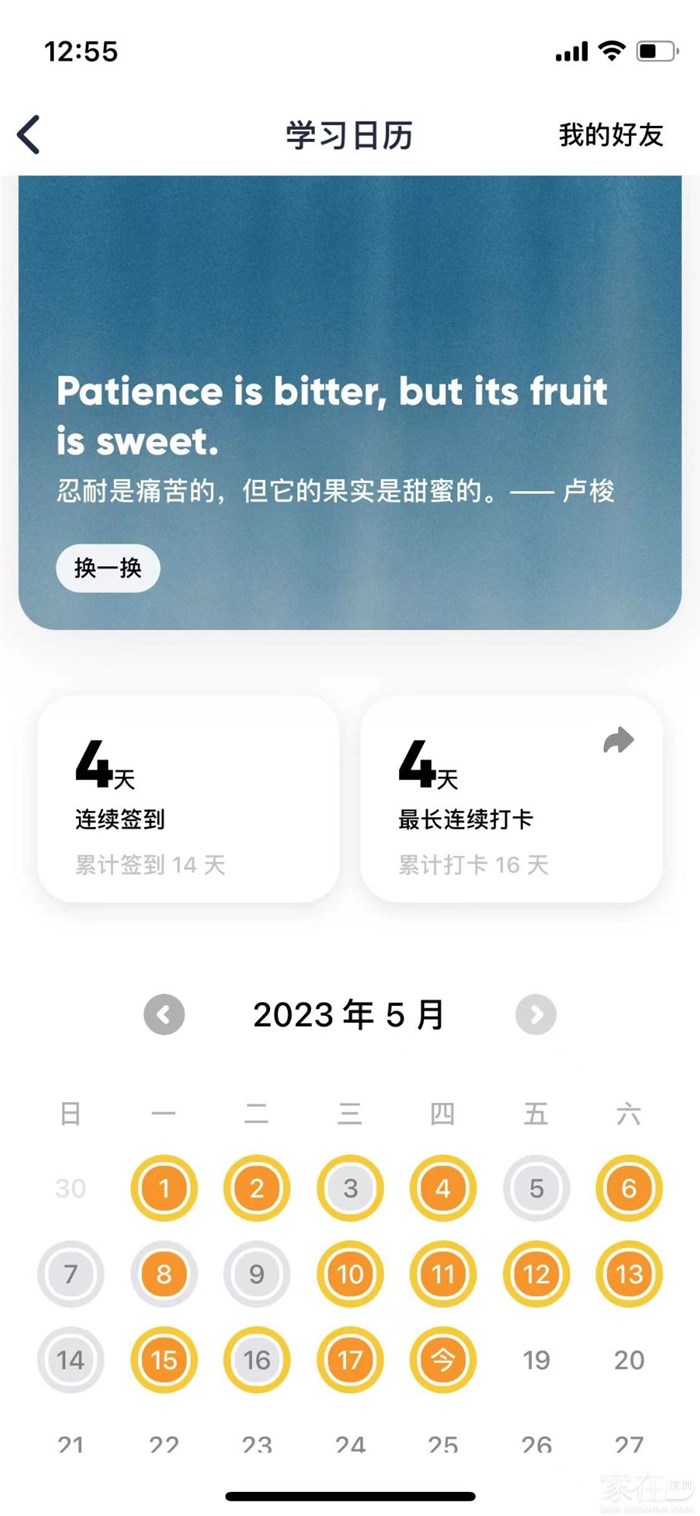Select May 17 on the calendar

click(350, 1360)
